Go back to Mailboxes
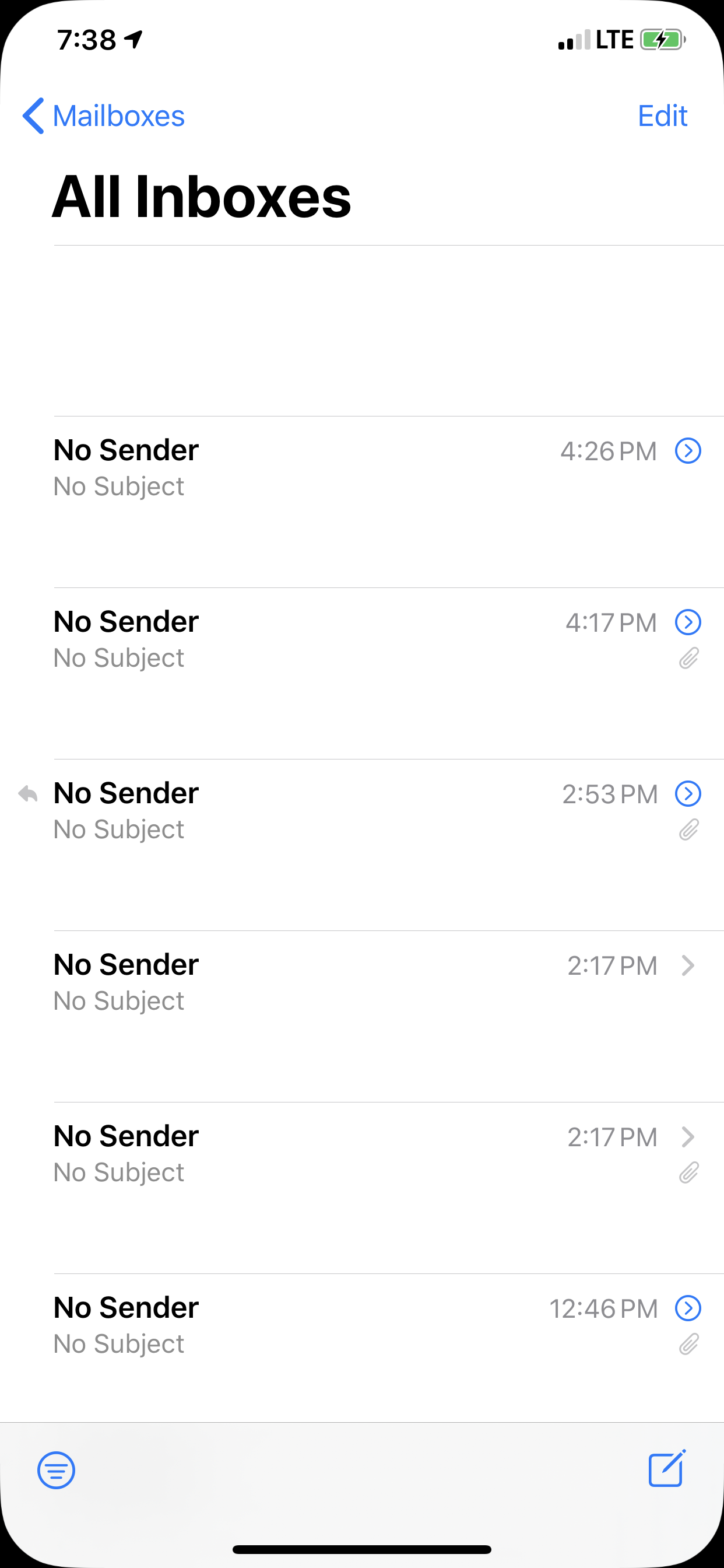724x1568 pixels. tap(103, 116)
